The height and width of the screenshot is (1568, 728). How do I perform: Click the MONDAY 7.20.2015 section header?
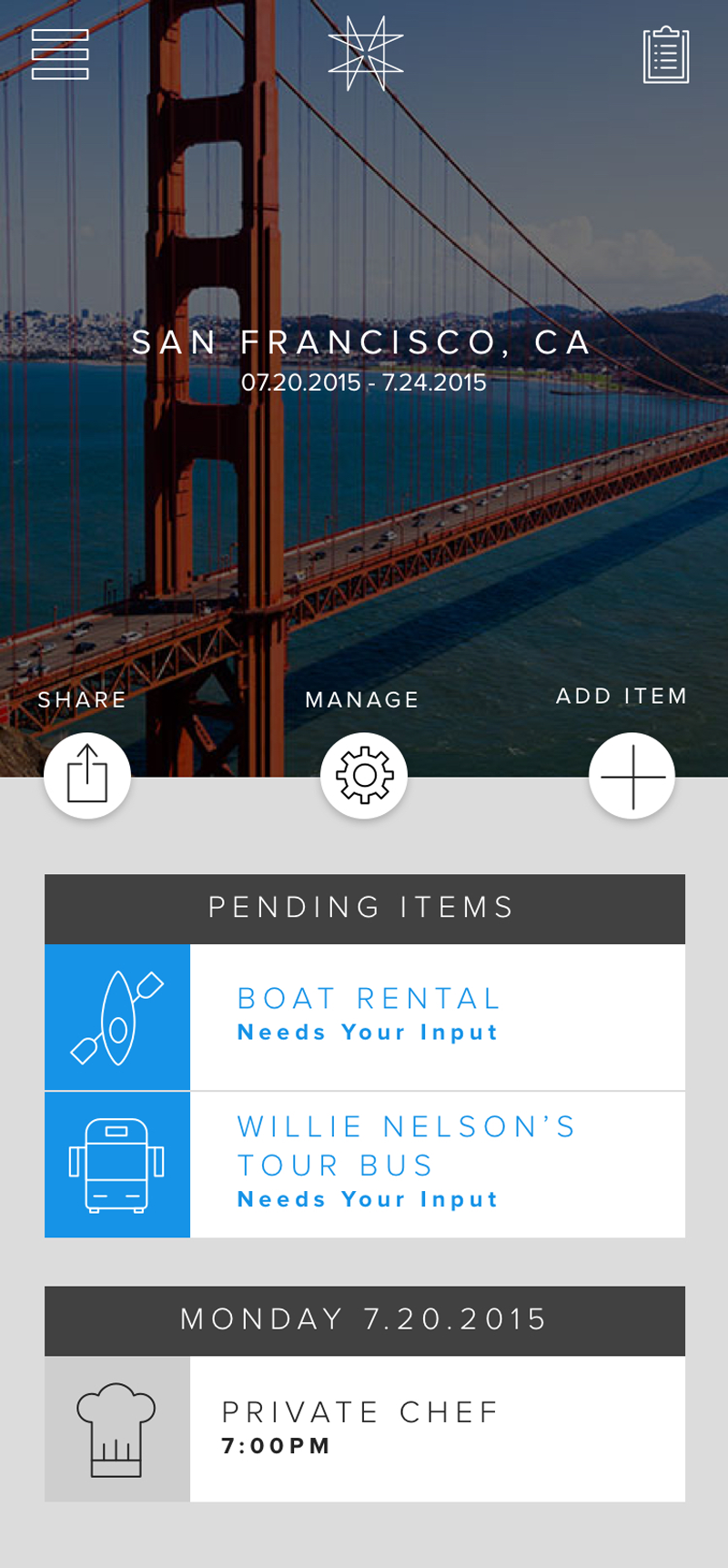click(364, 1319)
